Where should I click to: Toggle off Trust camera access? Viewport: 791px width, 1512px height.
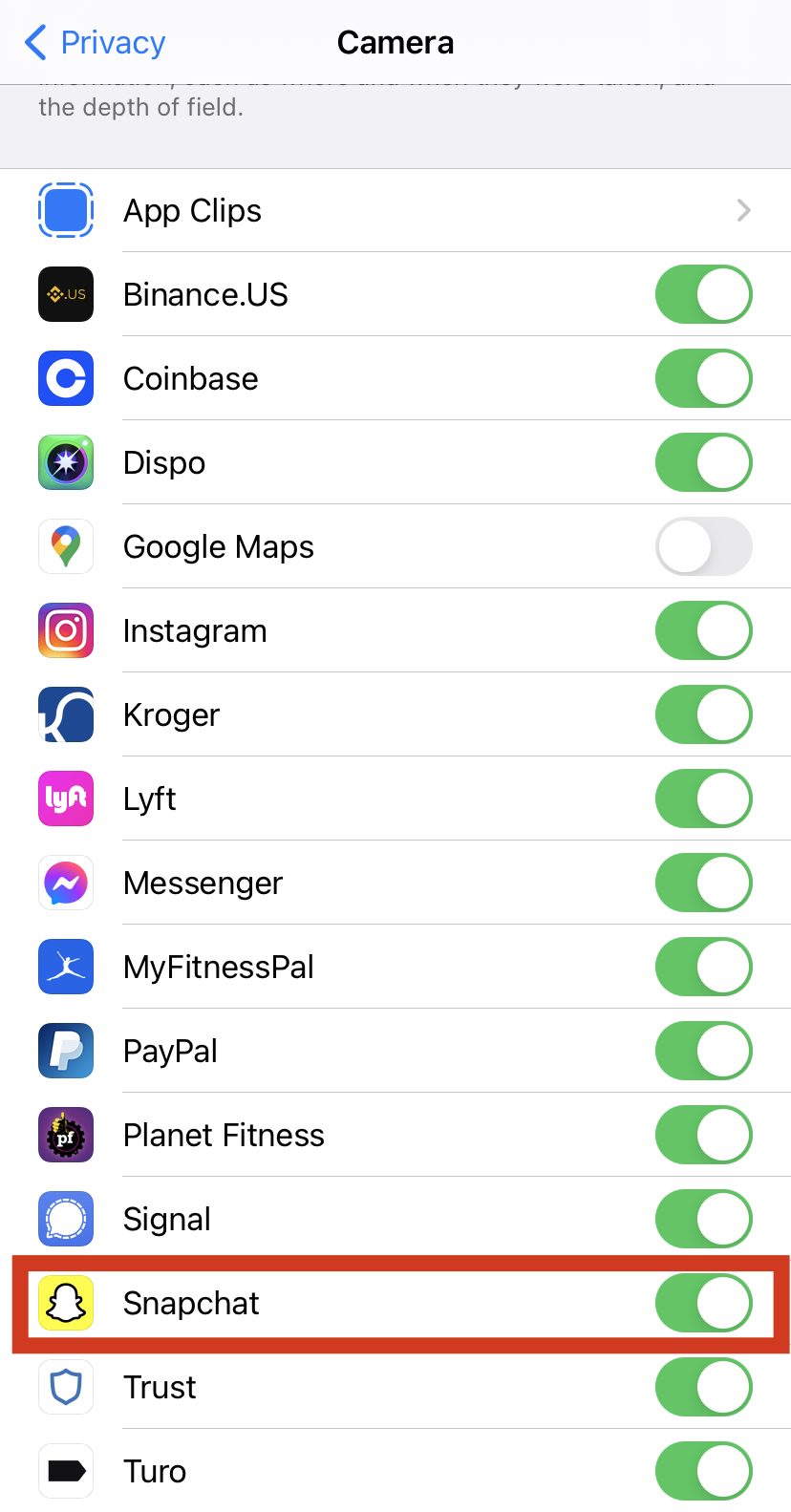click(703, 1388)
